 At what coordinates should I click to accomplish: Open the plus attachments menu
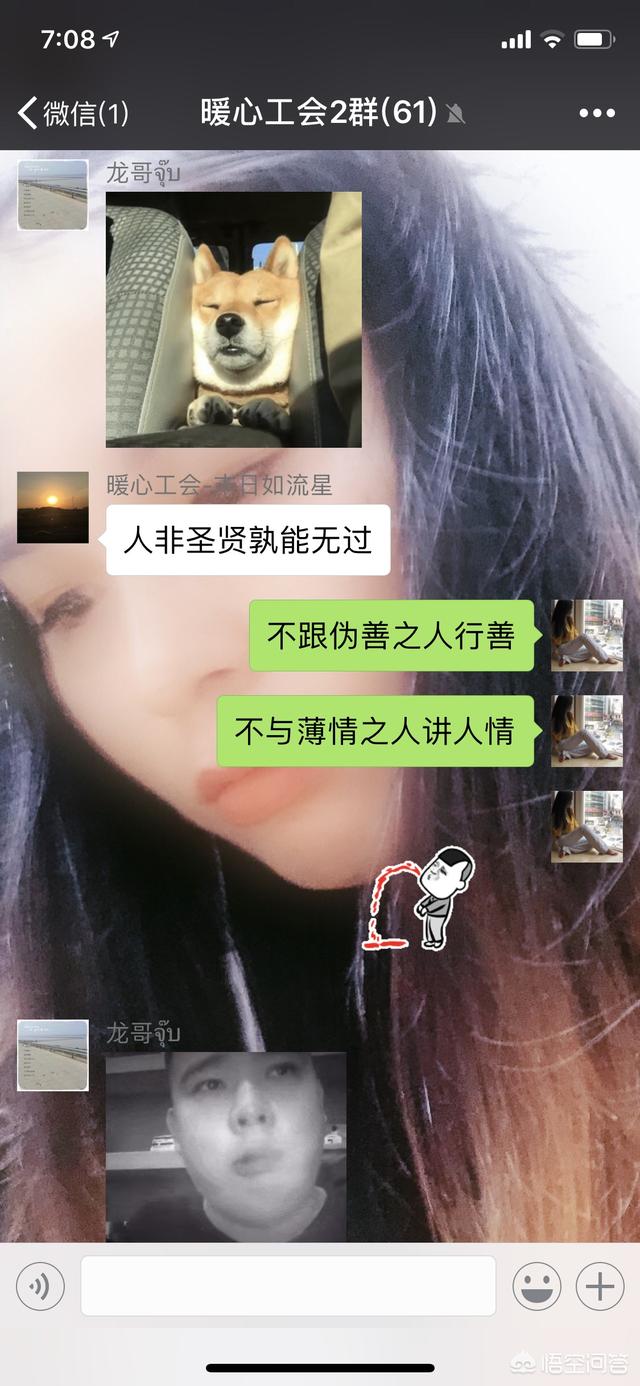click(600, 1286)
